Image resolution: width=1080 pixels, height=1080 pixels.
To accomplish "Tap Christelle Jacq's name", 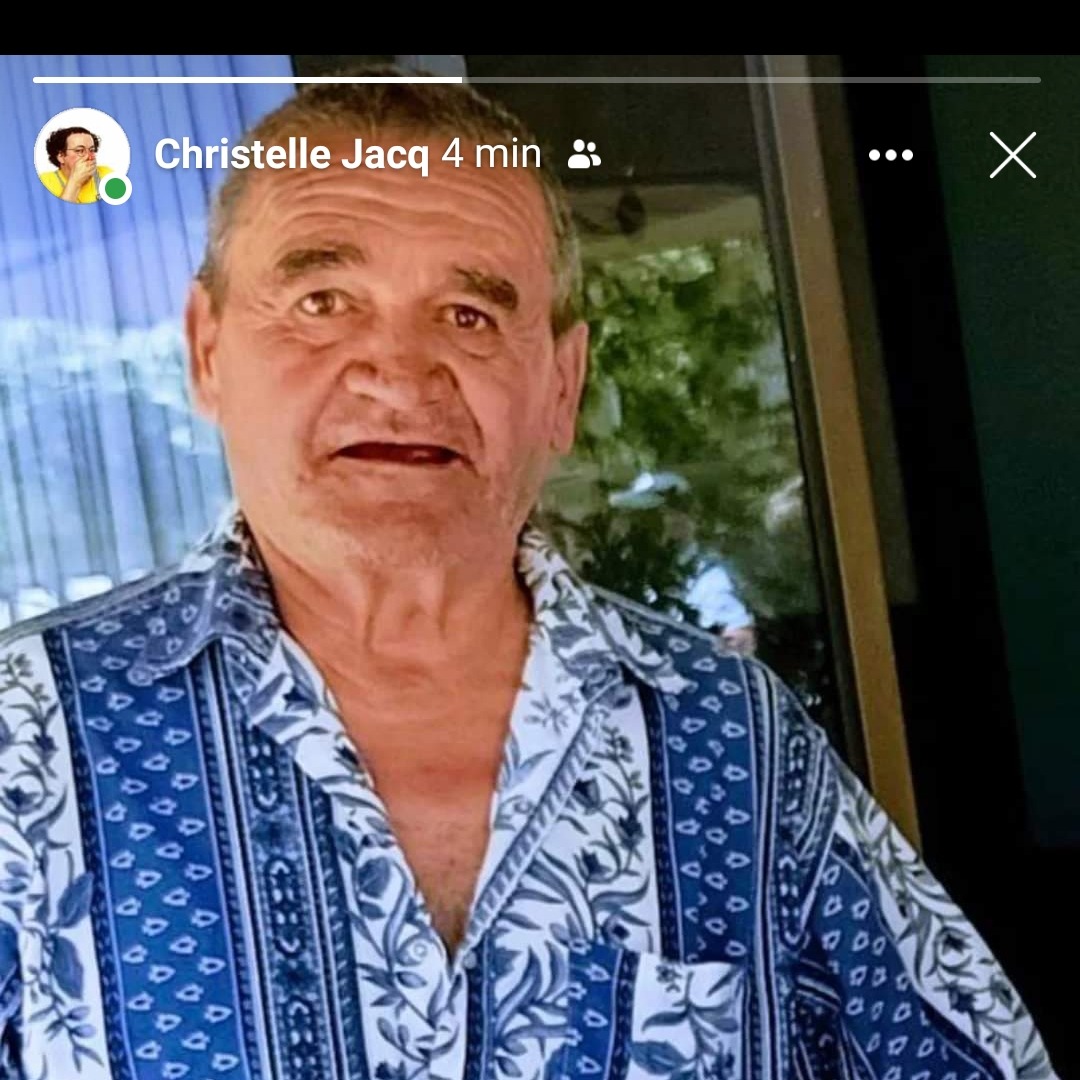I will coord(292,155).
